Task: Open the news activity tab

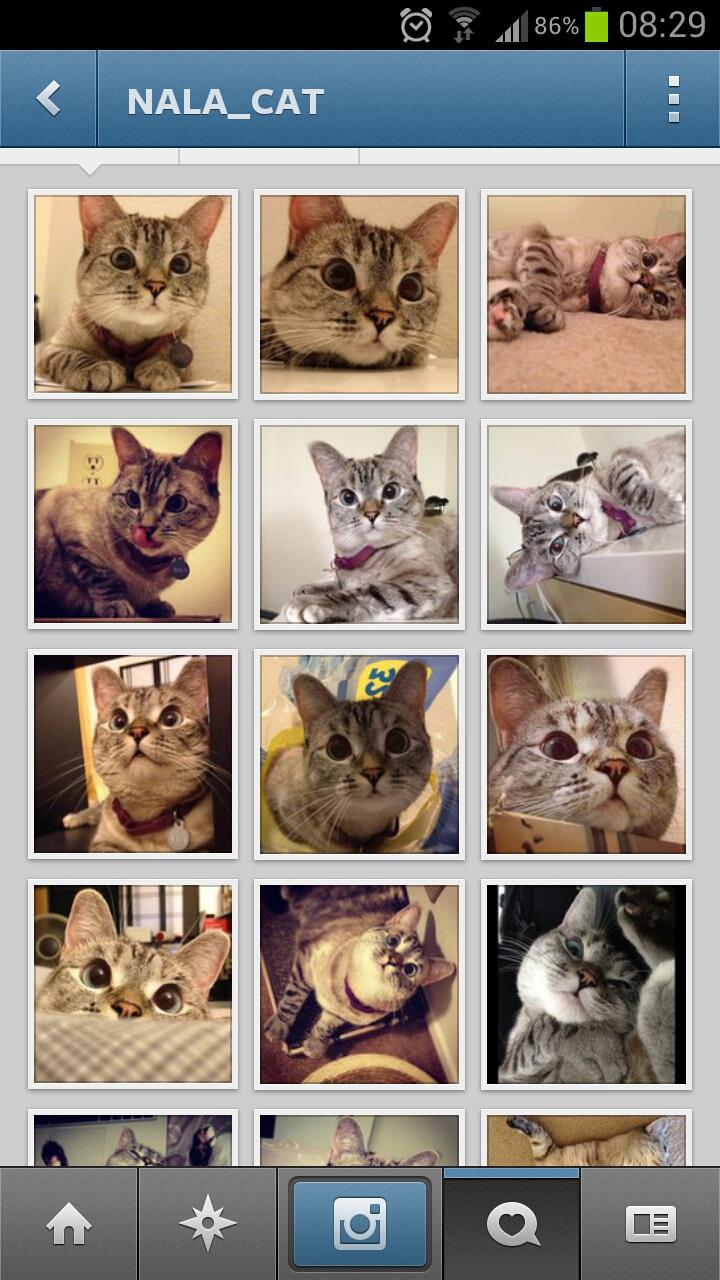Action: 511,1224
